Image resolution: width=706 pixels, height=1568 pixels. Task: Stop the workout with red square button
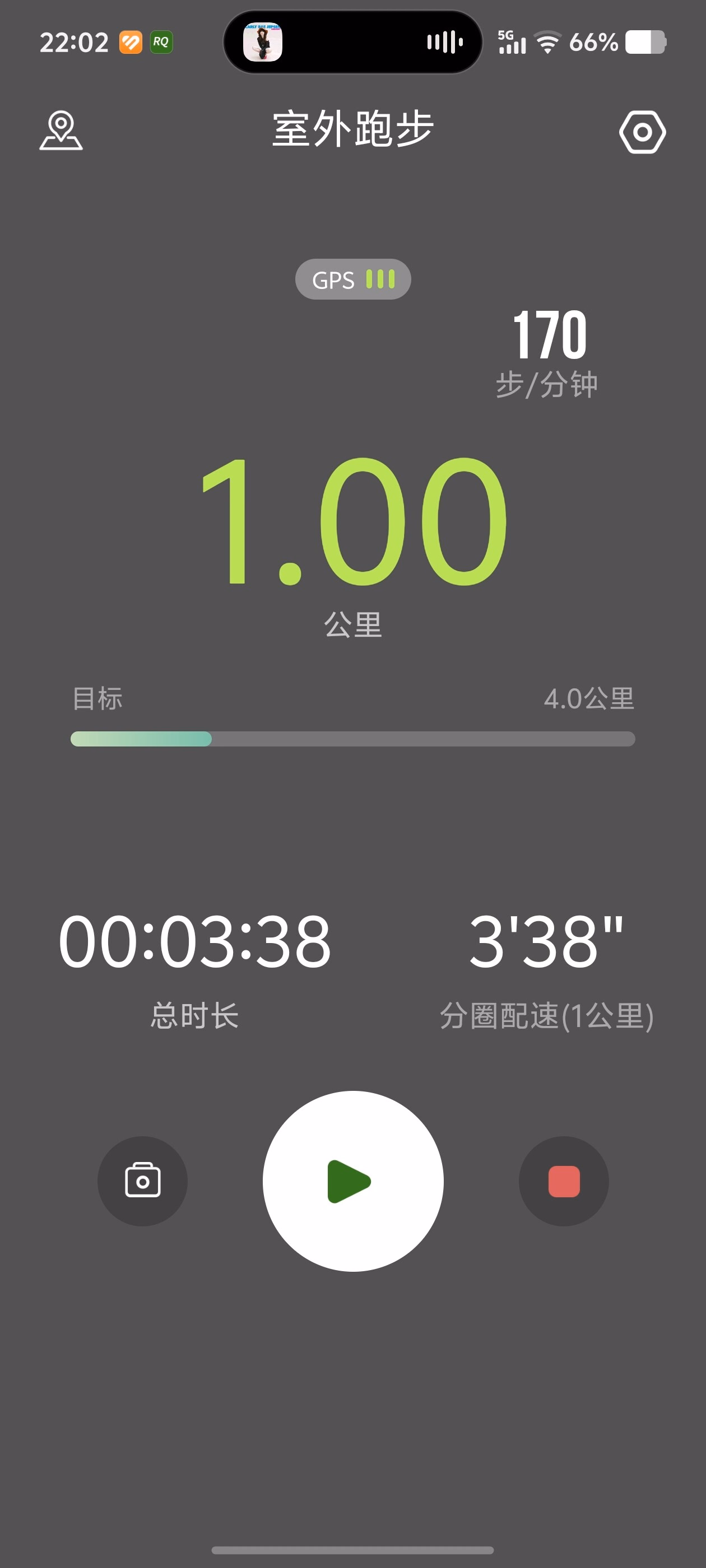pos(564,1181)
